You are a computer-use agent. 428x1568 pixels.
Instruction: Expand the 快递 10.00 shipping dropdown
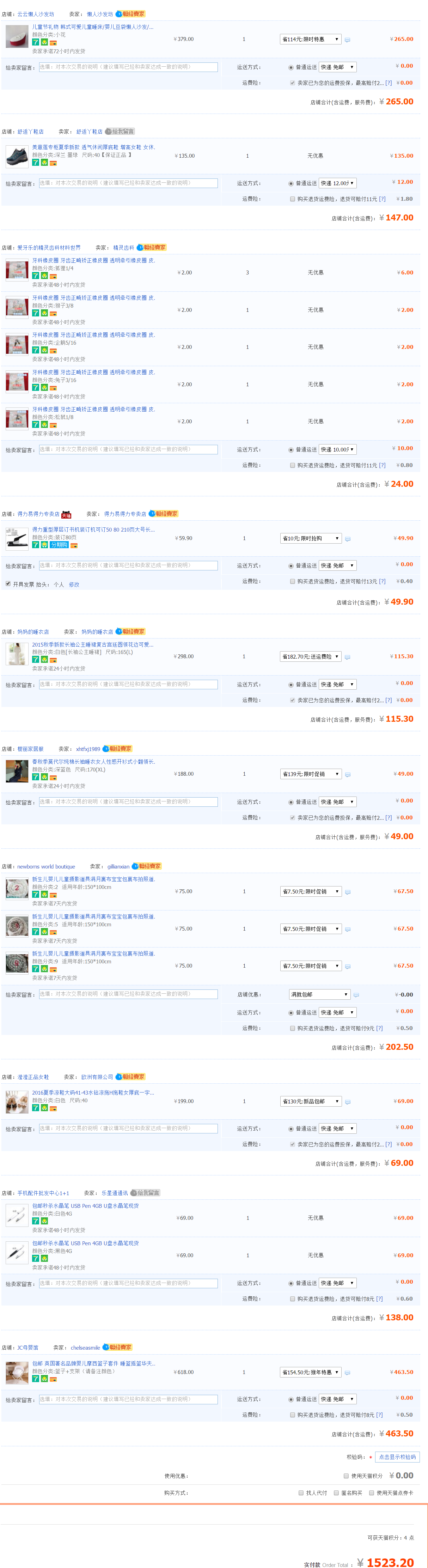(337, 450)
